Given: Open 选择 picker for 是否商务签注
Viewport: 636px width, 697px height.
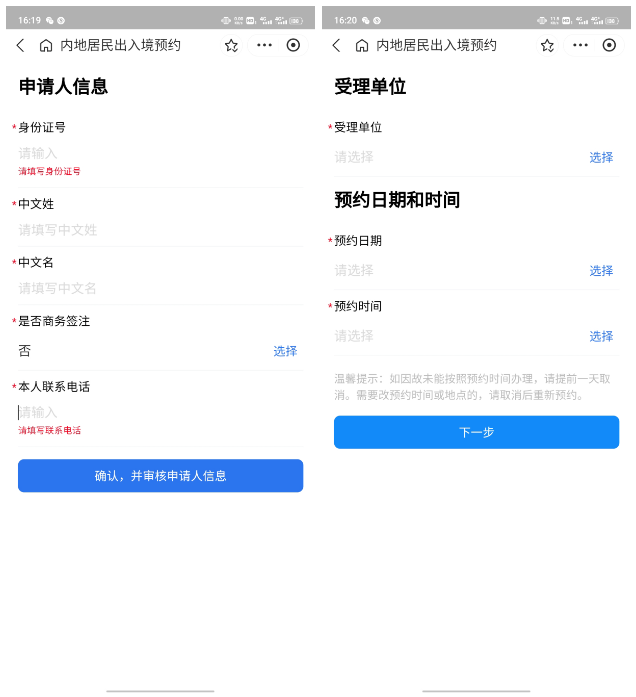Looking at the screenshot, I should [285, 351].
